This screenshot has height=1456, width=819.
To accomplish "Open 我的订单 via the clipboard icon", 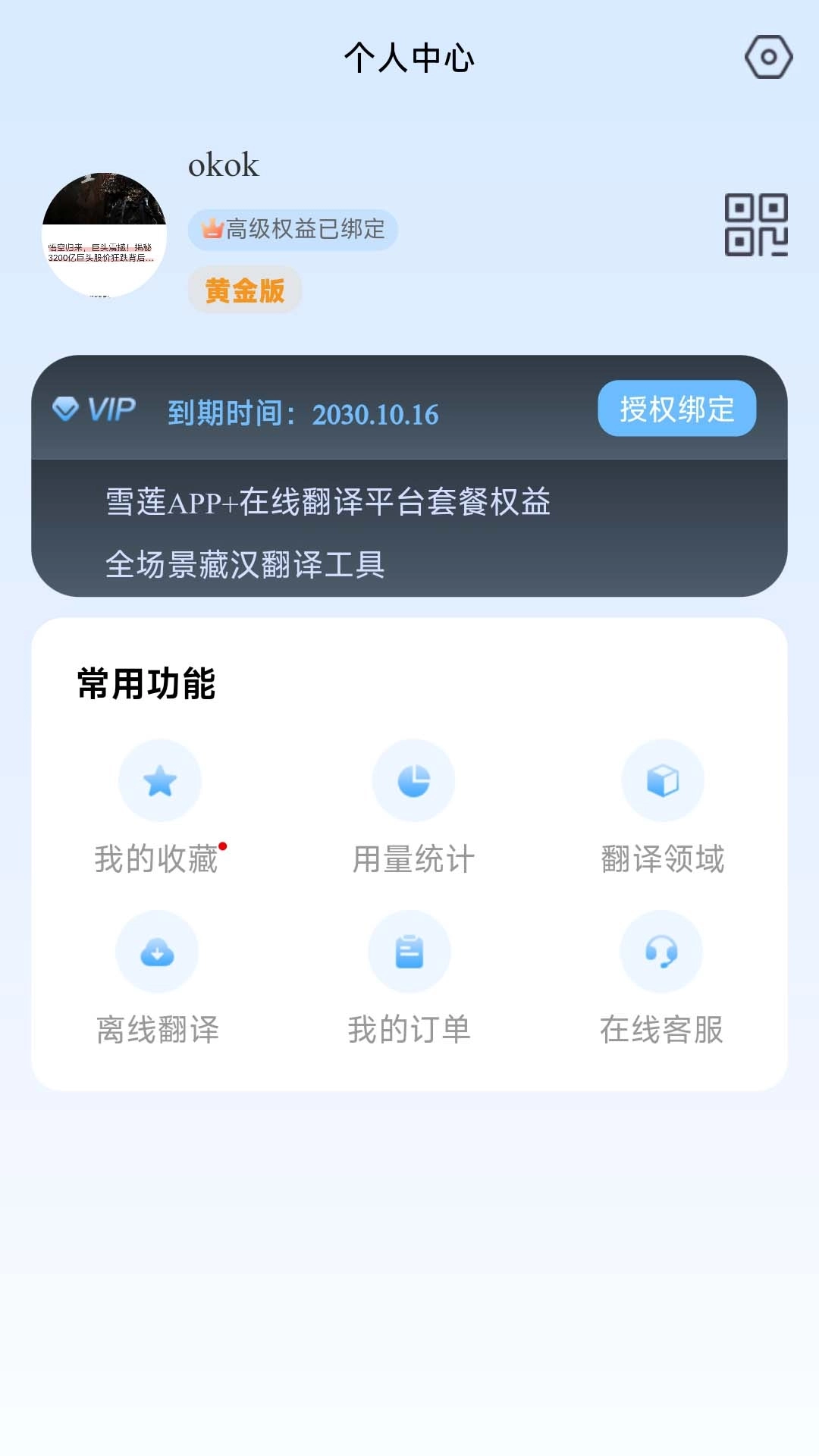I will (409, 951).
